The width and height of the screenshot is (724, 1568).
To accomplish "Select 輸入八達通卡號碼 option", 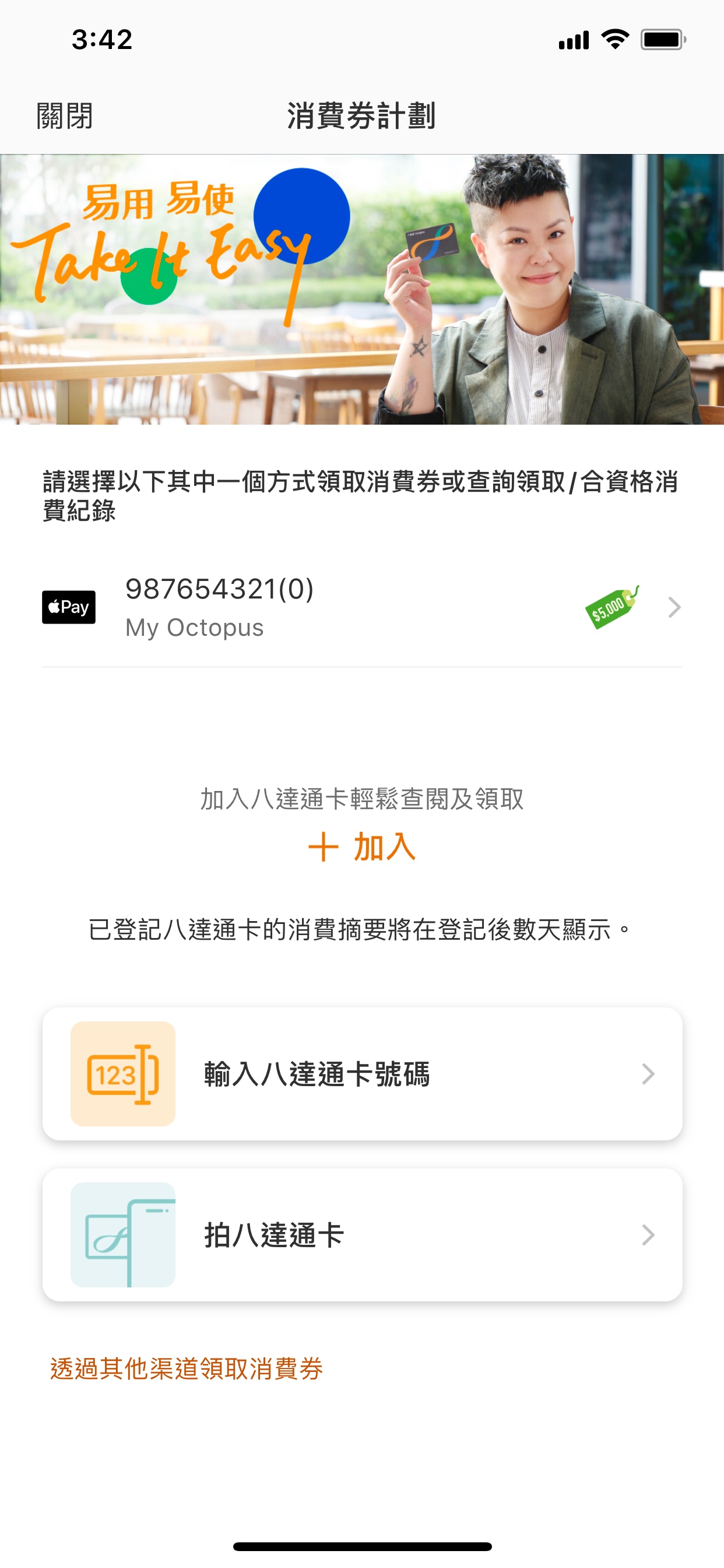I will tap(362, 1074).
